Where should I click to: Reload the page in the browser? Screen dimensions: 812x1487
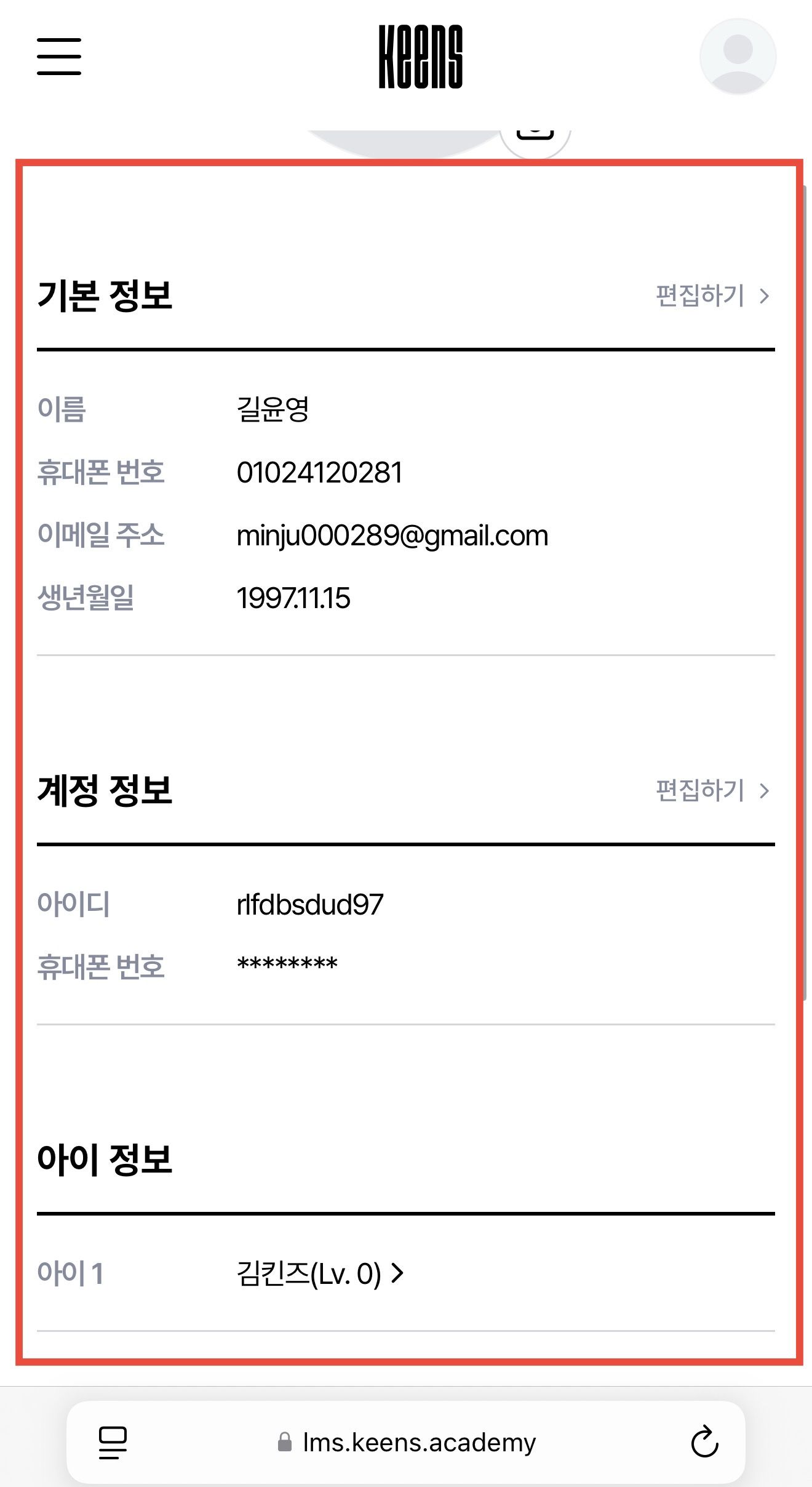tap(704, 1442)
